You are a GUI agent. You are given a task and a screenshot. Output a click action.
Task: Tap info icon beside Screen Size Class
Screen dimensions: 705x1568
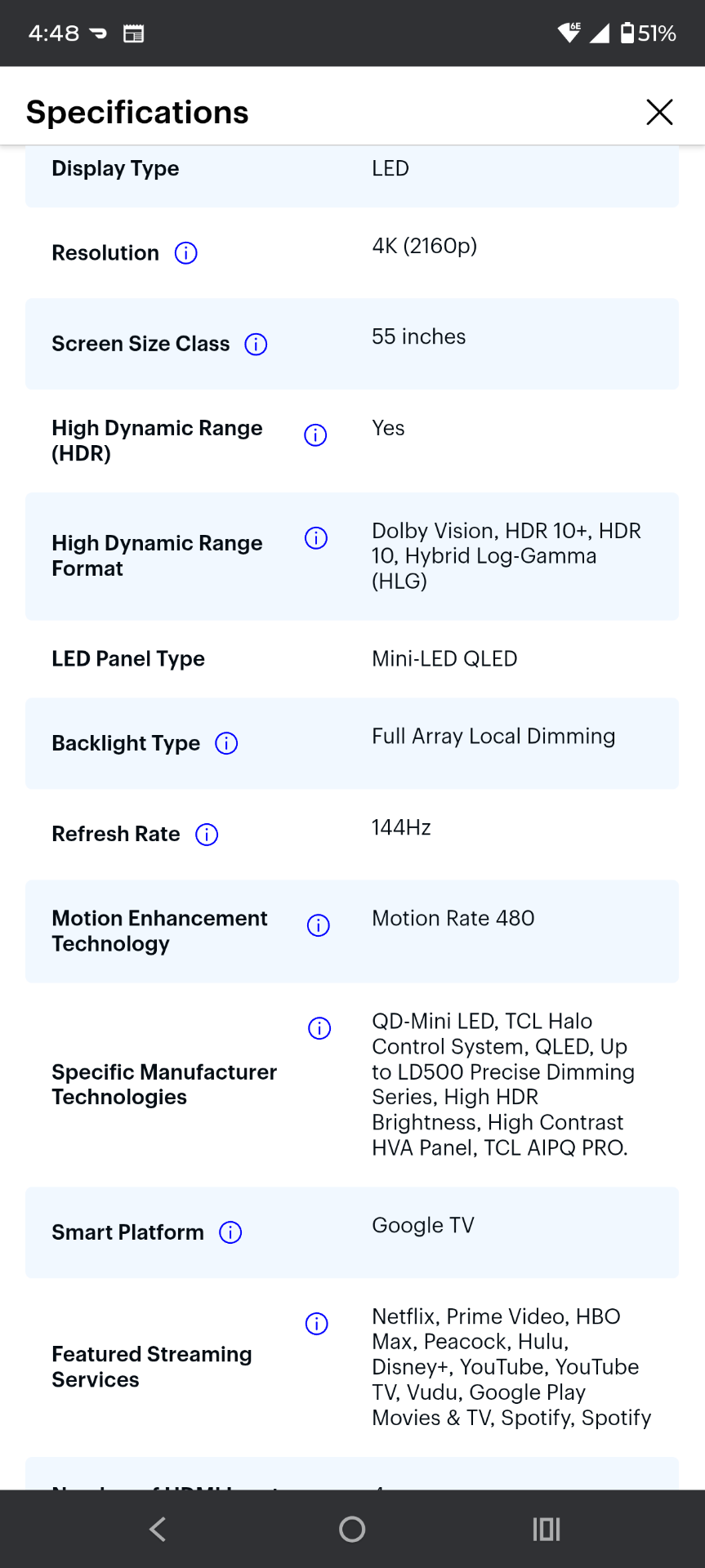pos(257,345)
